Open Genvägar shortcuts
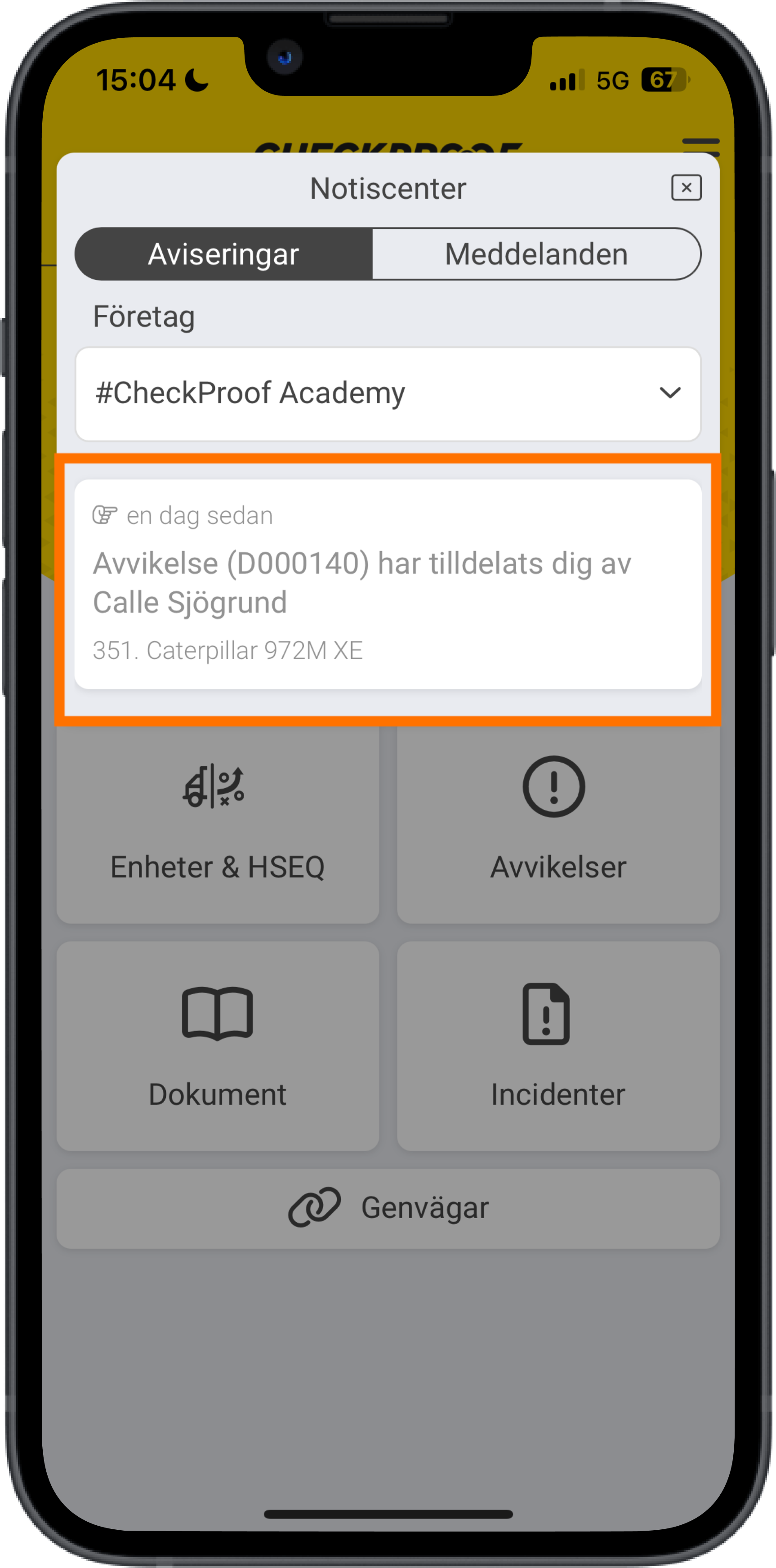Viewport: 776px width, 1568px height. 388,1208
